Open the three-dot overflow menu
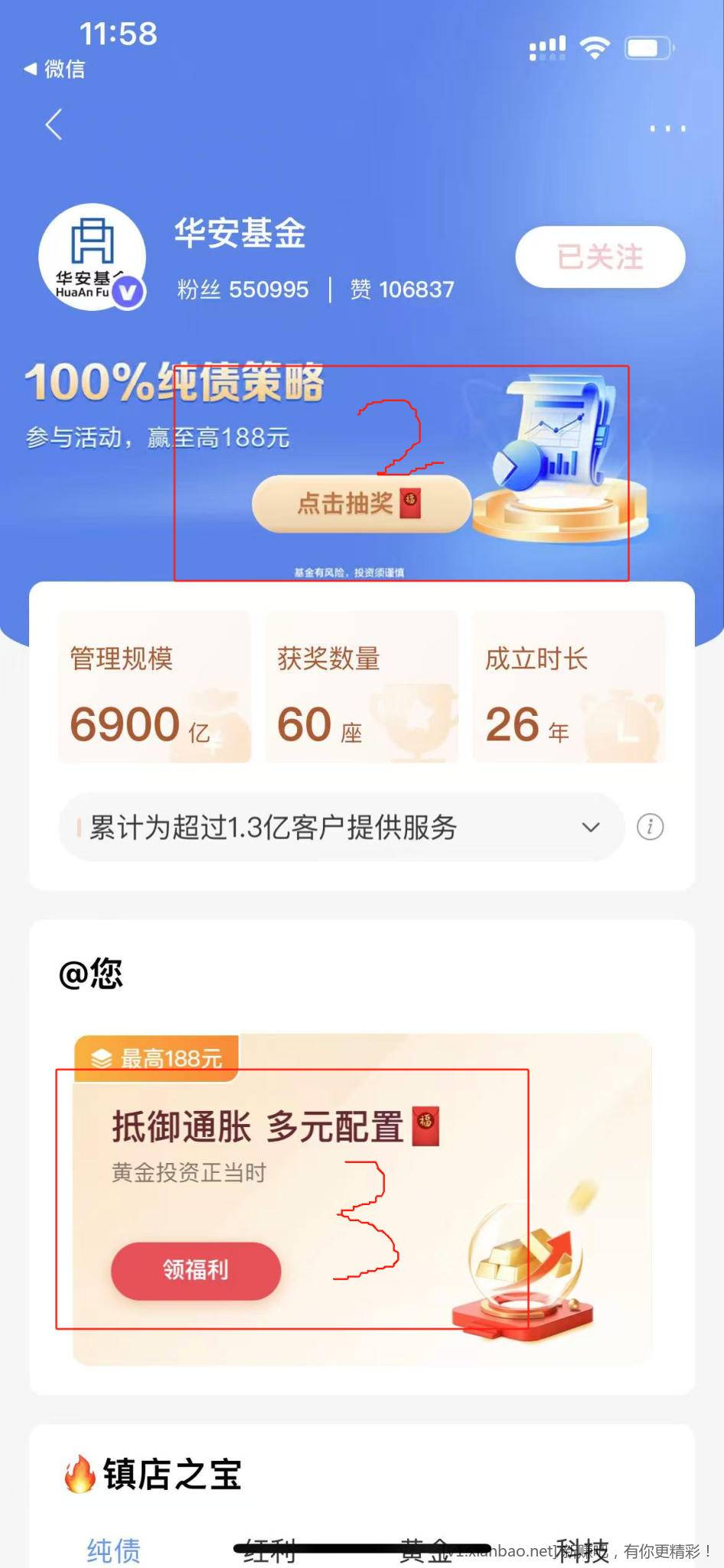 click(667, 129)
